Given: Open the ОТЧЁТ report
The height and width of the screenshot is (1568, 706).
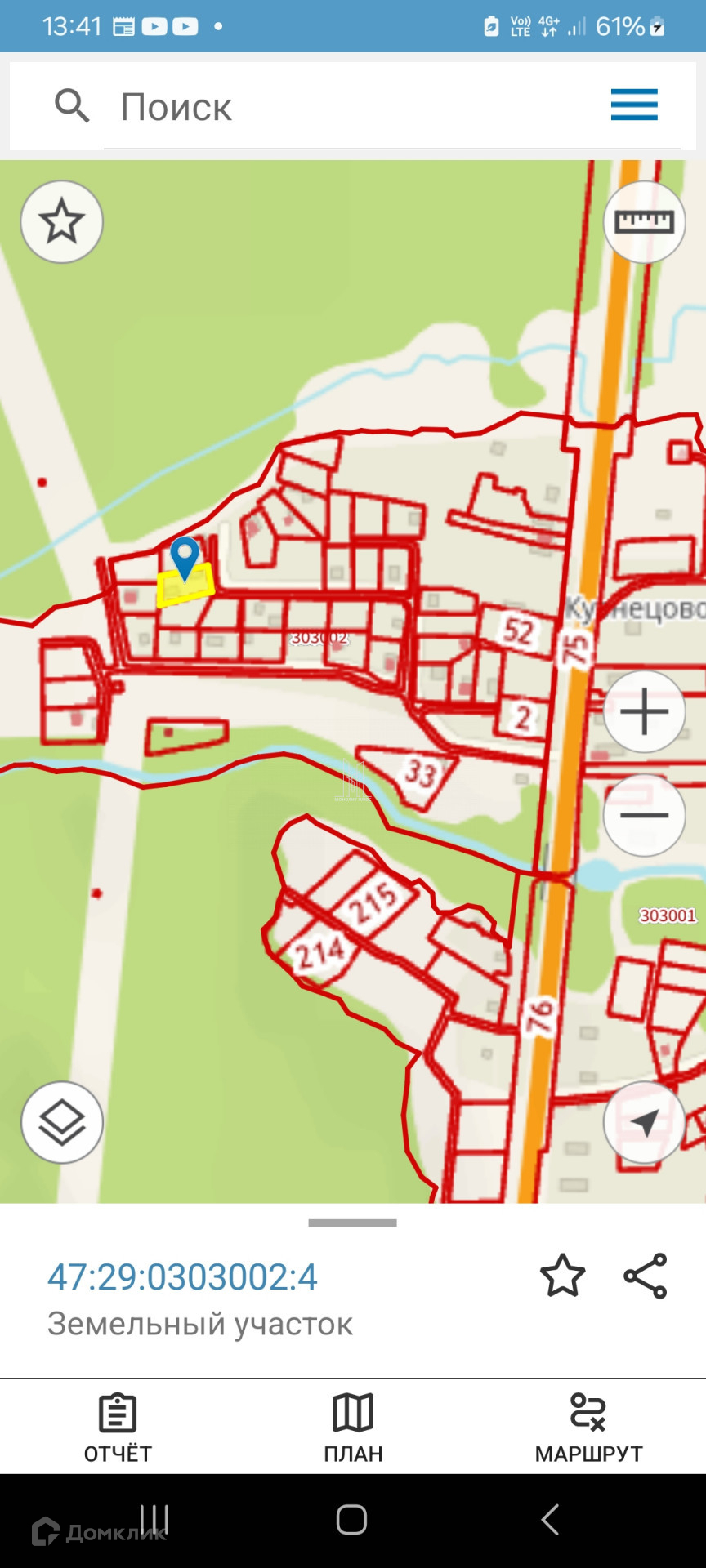Looking at the screenshot, I should coord(118,1428).
